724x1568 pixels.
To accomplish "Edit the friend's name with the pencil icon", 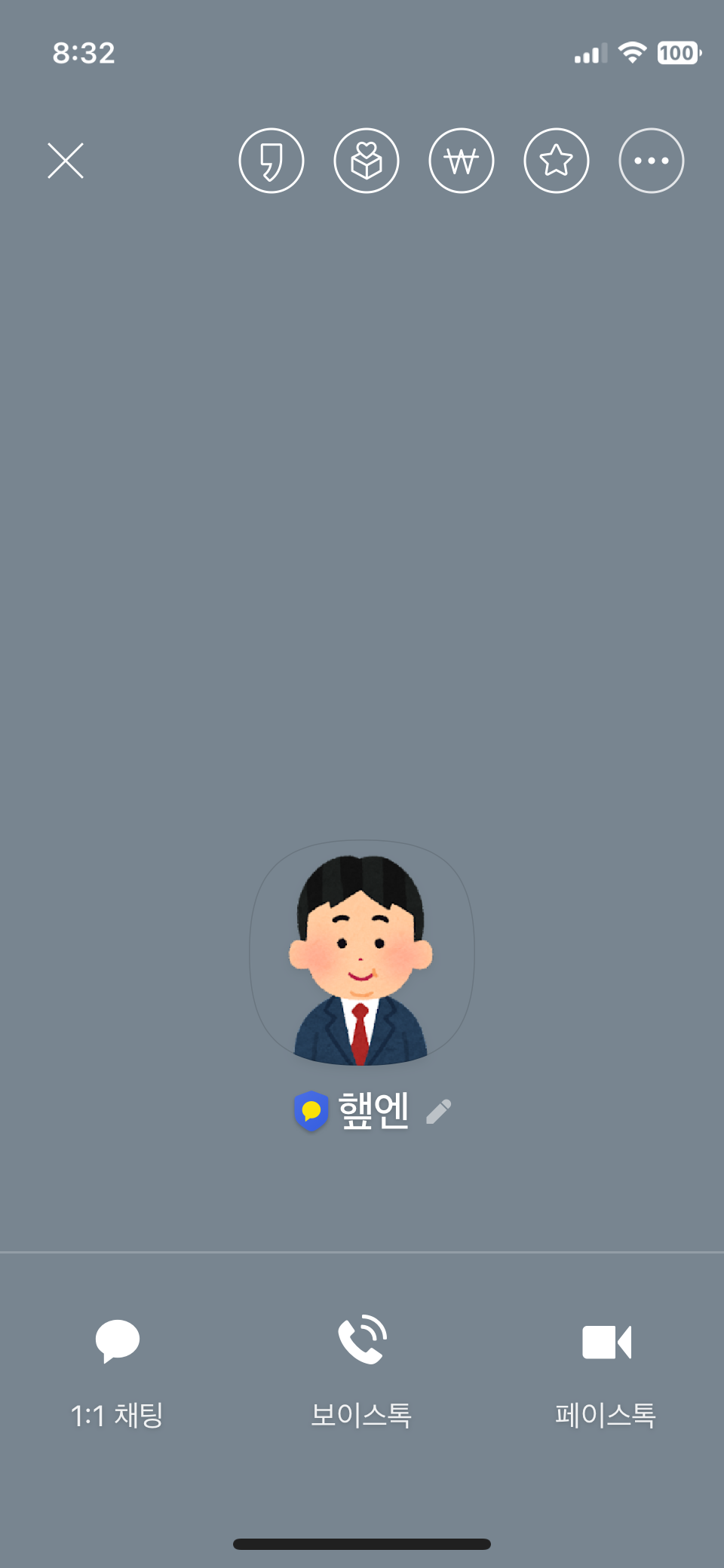I will point(438,1112).
